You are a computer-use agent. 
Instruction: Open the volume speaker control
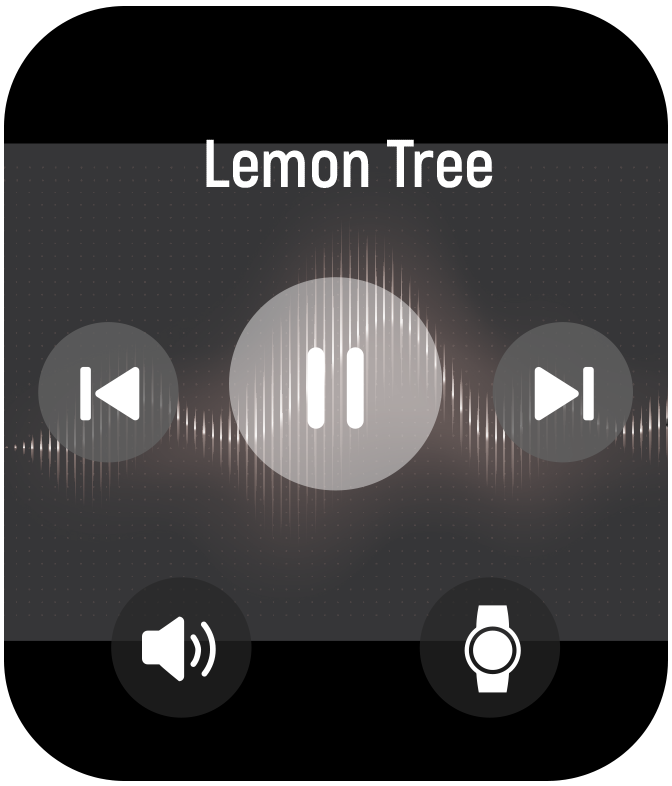[x=180, y=648]
